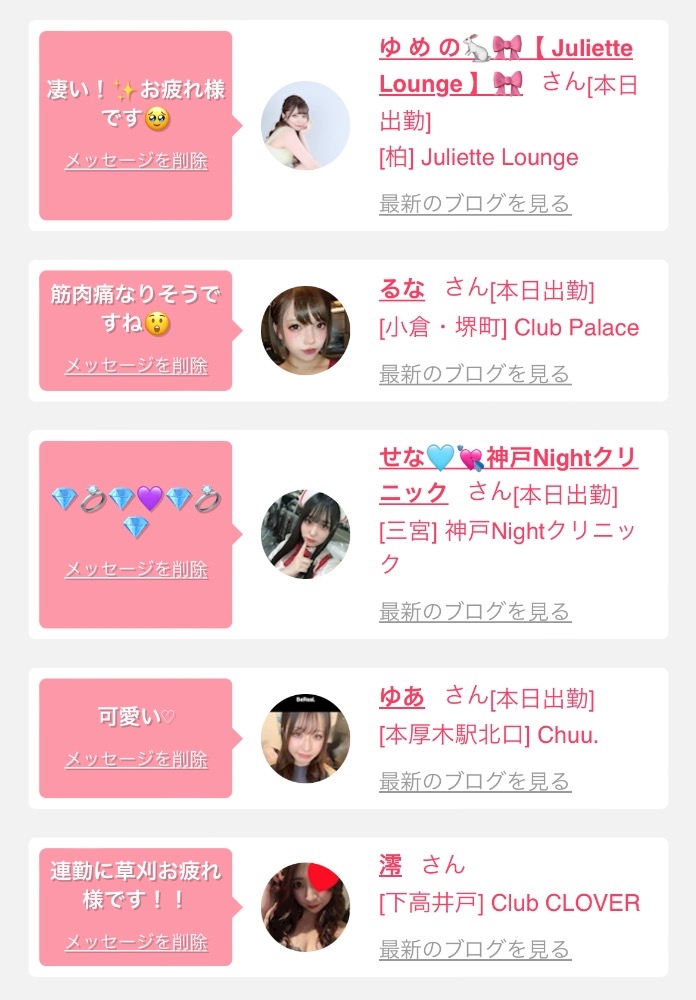
Task: Open 澪's profile name link
Action: pos(390,866)
